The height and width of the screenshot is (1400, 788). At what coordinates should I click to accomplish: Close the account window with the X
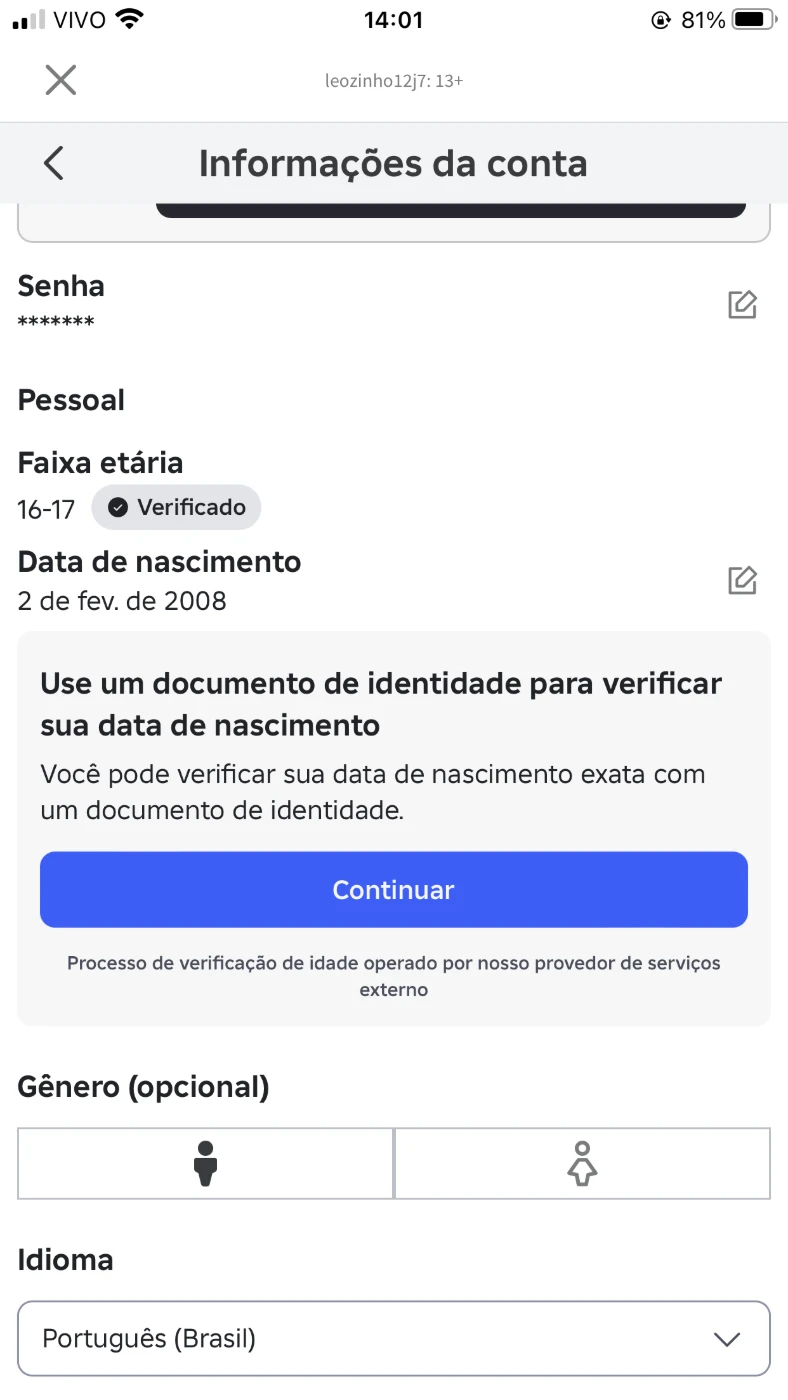tap(61, 80)
